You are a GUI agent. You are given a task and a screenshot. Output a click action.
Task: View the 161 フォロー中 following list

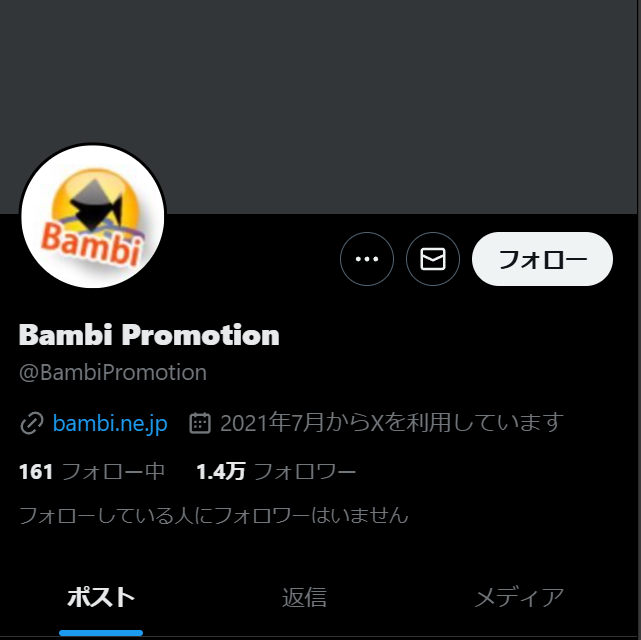tap(91, 471)
